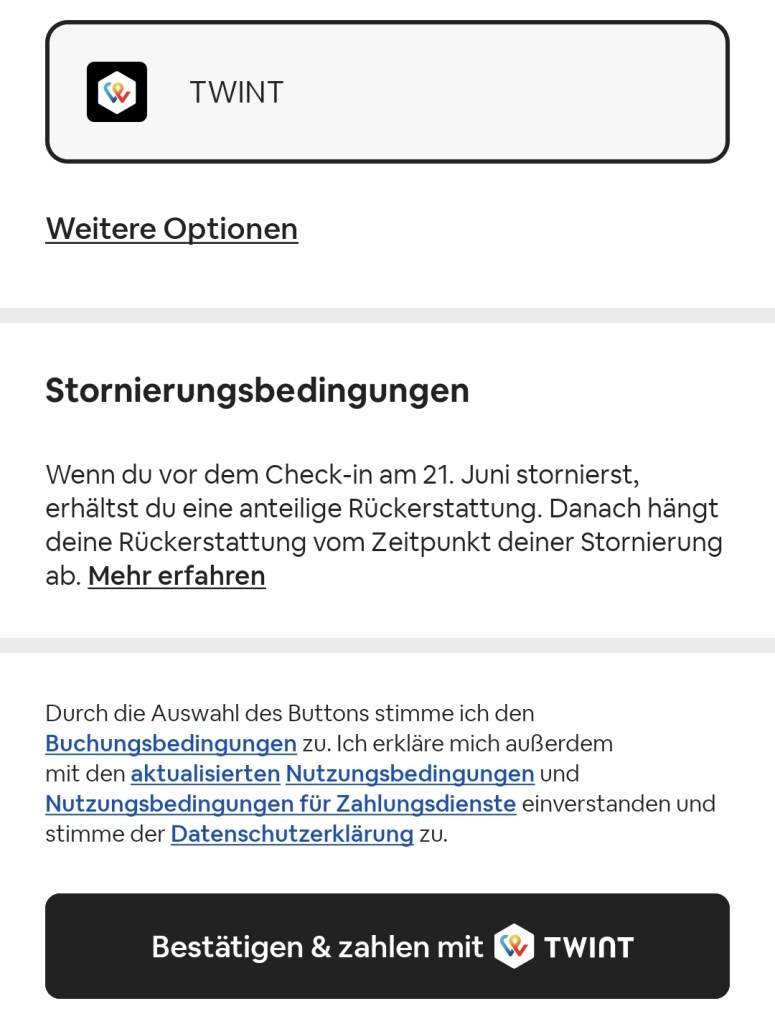
Task: Open the Buchungsbedingungen link
Action: (x=171, y=744)
